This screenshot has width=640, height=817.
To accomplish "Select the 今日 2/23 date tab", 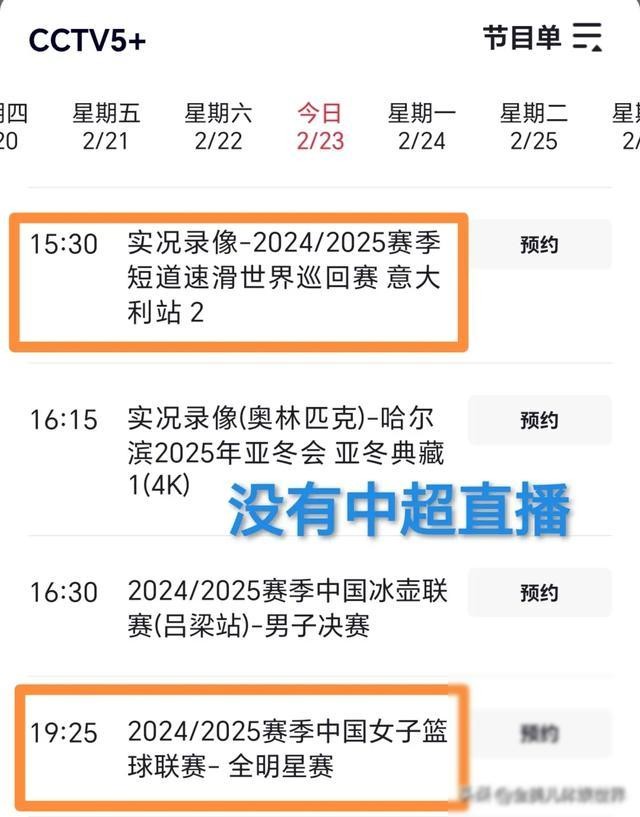I will pyautogui.click(x=320, y=127).
